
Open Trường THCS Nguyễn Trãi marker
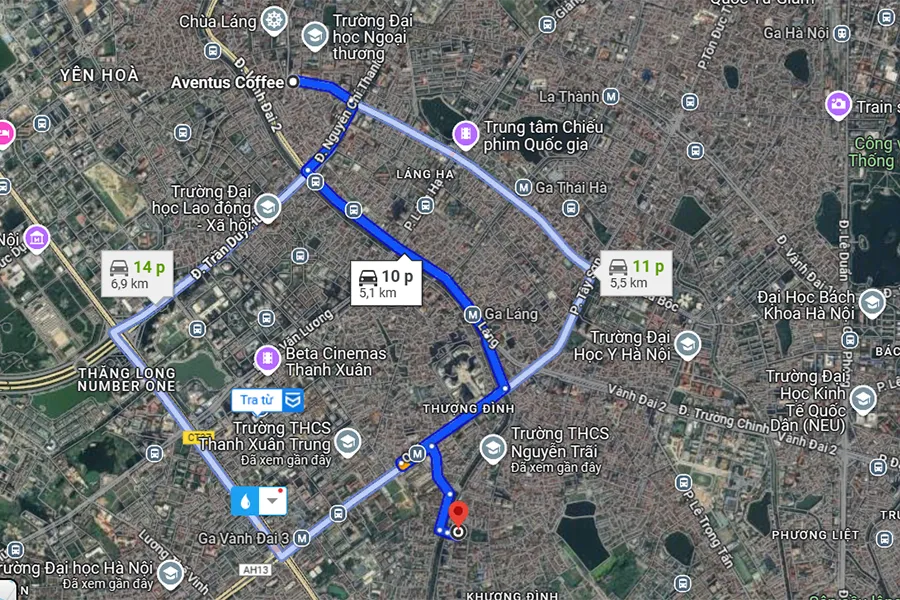pyautogui.click(x=491, y=448)
